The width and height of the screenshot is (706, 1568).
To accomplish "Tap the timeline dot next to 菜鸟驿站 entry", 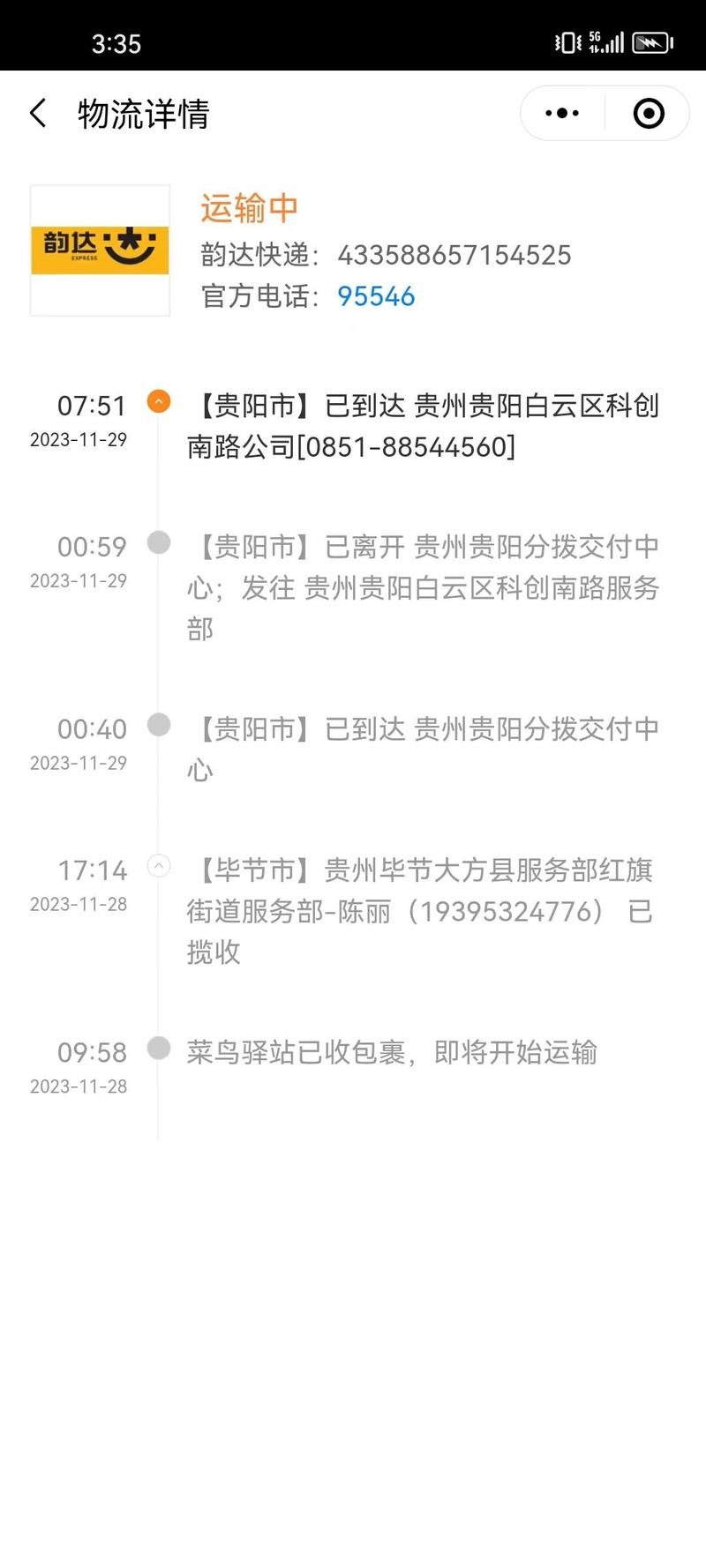I will [x=158, y=1049].
